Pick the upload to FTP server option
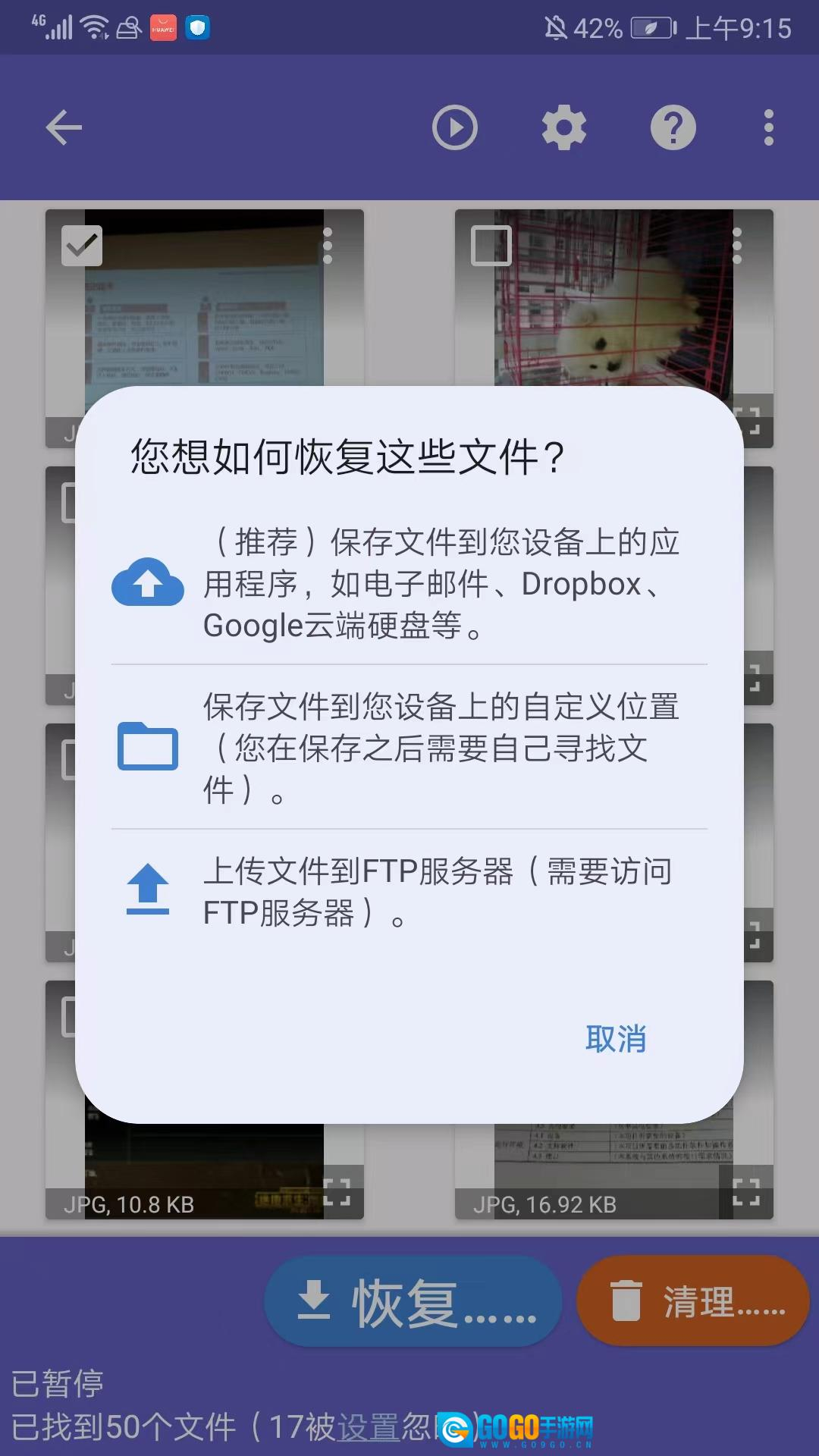Image resolution: width=819 pixels, height=1456 pixels. point(409,892)
